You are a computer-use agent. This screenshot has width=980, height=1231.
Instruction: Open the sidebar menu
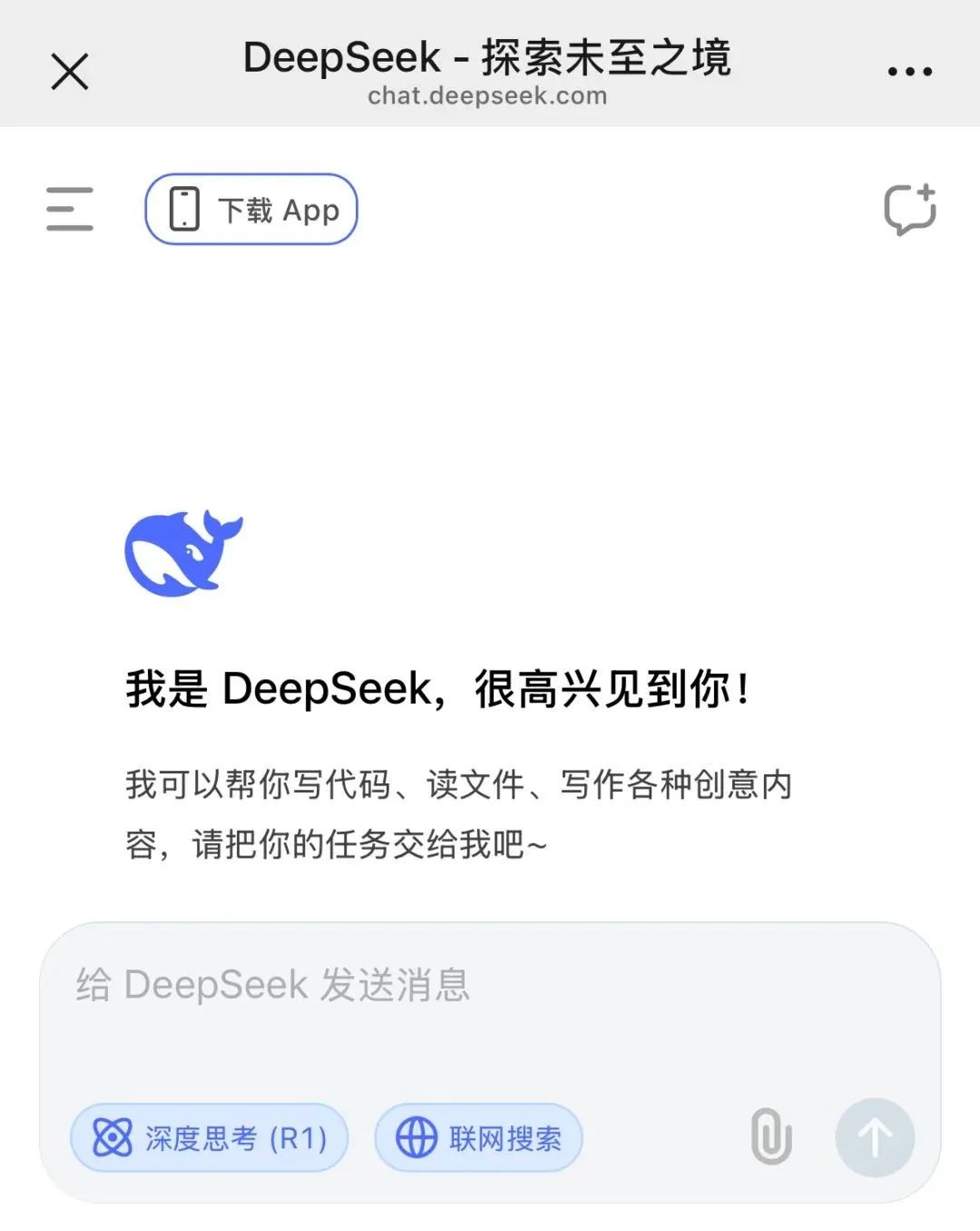pyautogui.click(x=70, y=209)
